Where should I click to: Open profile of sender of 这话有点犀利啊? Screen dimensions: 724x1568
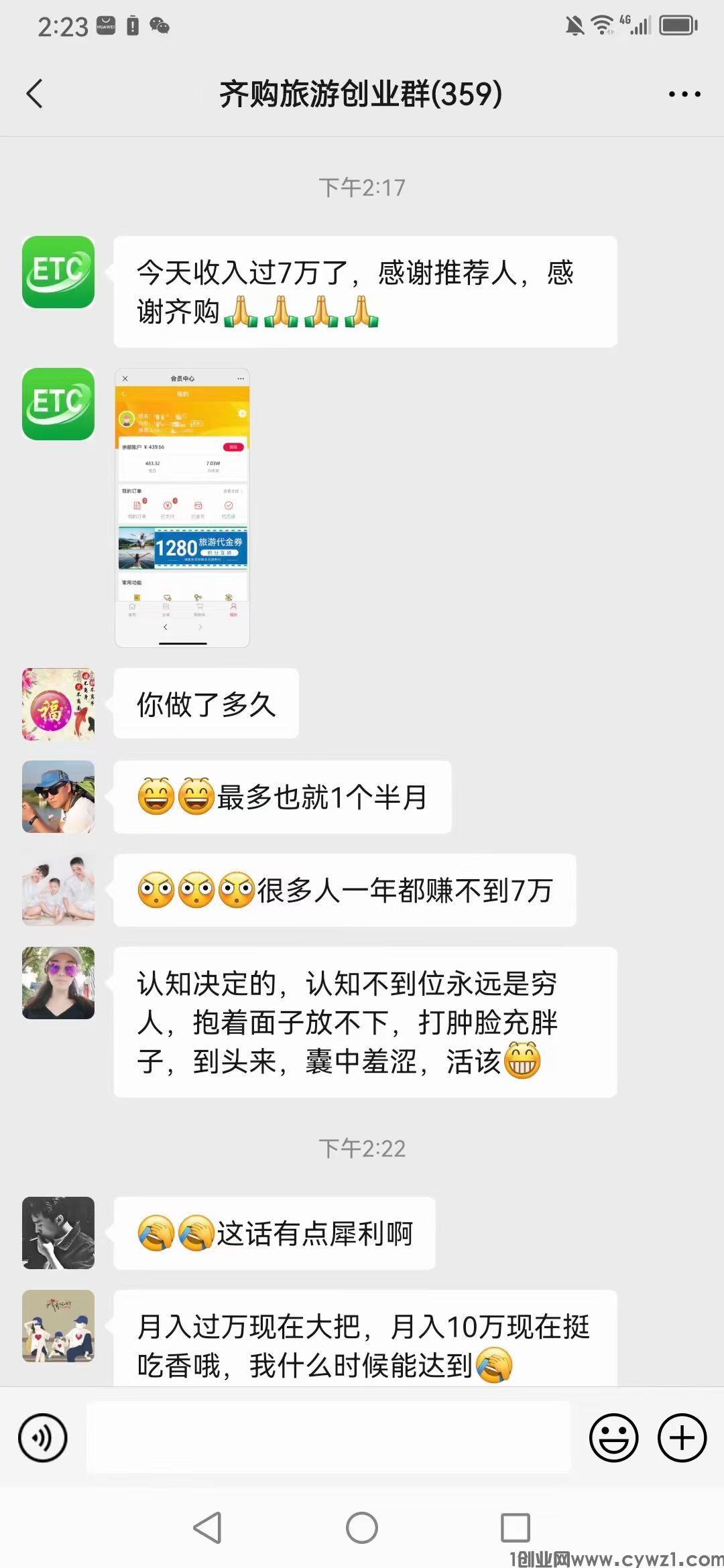[58, 1233]
